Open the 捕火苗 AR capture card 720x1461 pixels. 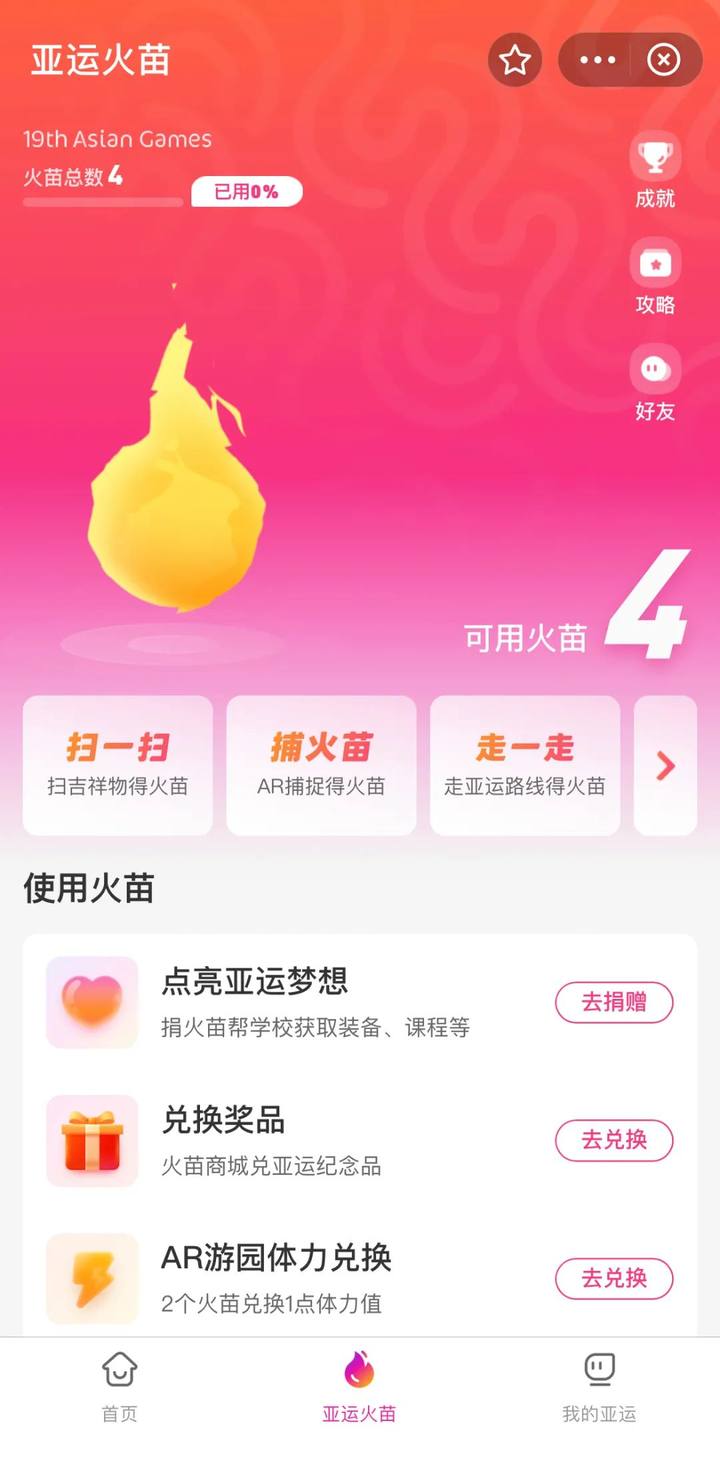tap(321, 765)
